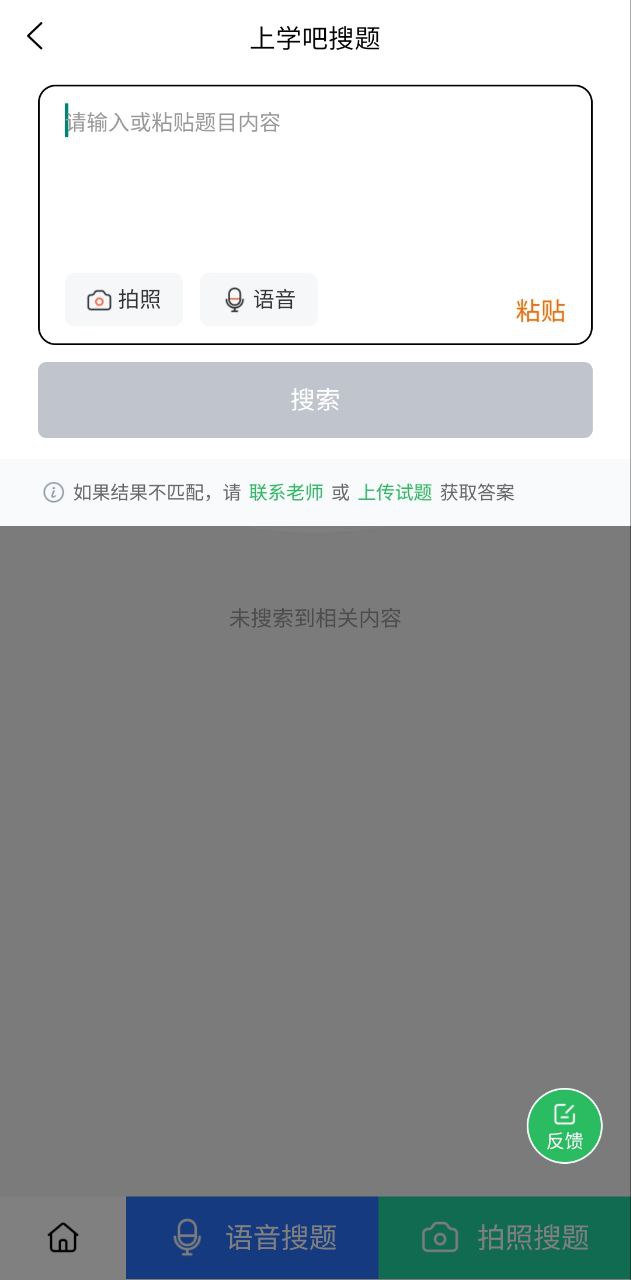Tap the 语音 button inside the input box
The height and width of the screenshot is (1280, 631).
click(x=259, y=299)
